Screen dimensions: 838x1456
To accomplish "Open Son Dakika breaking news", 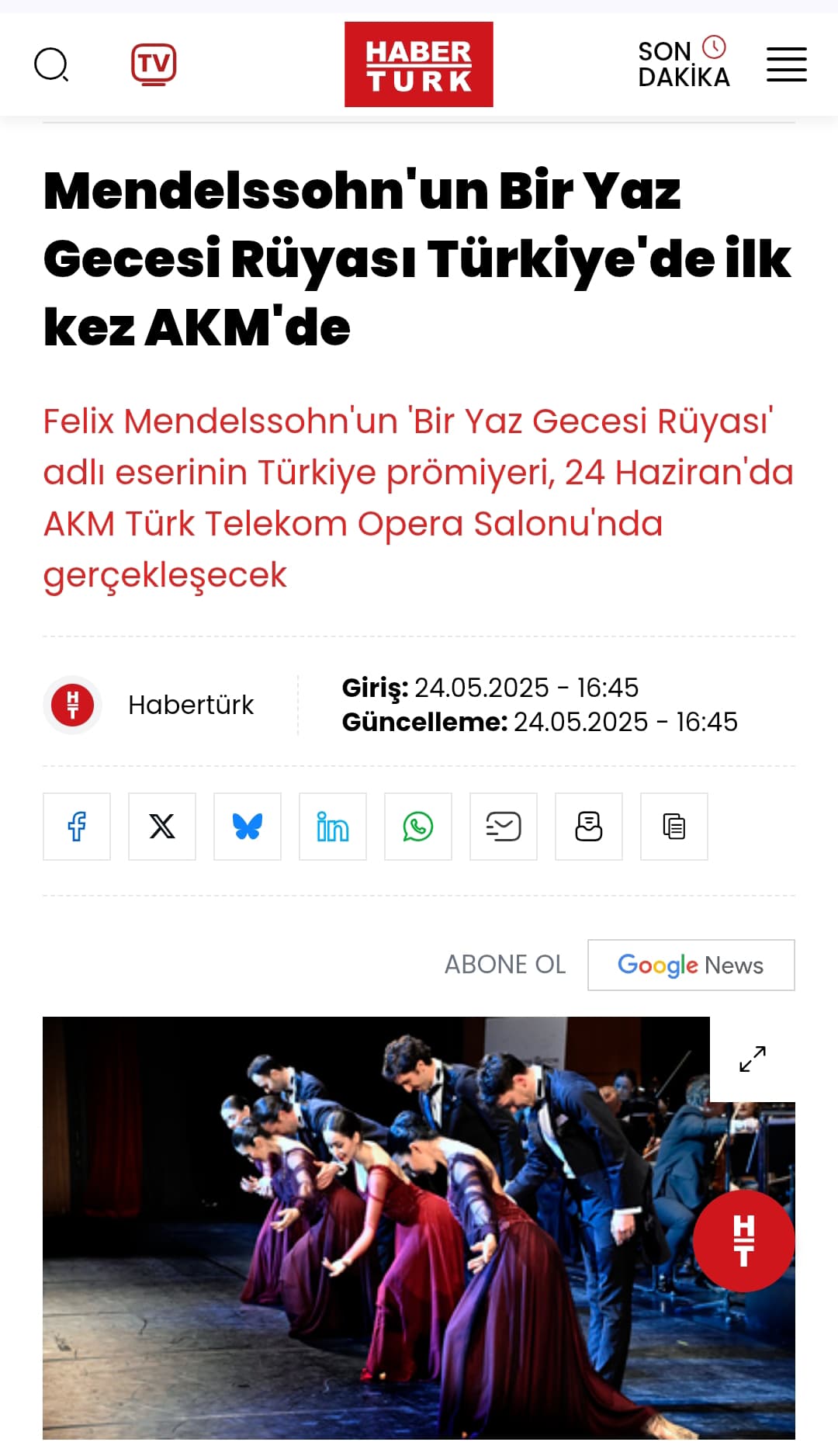I will 683,64.
